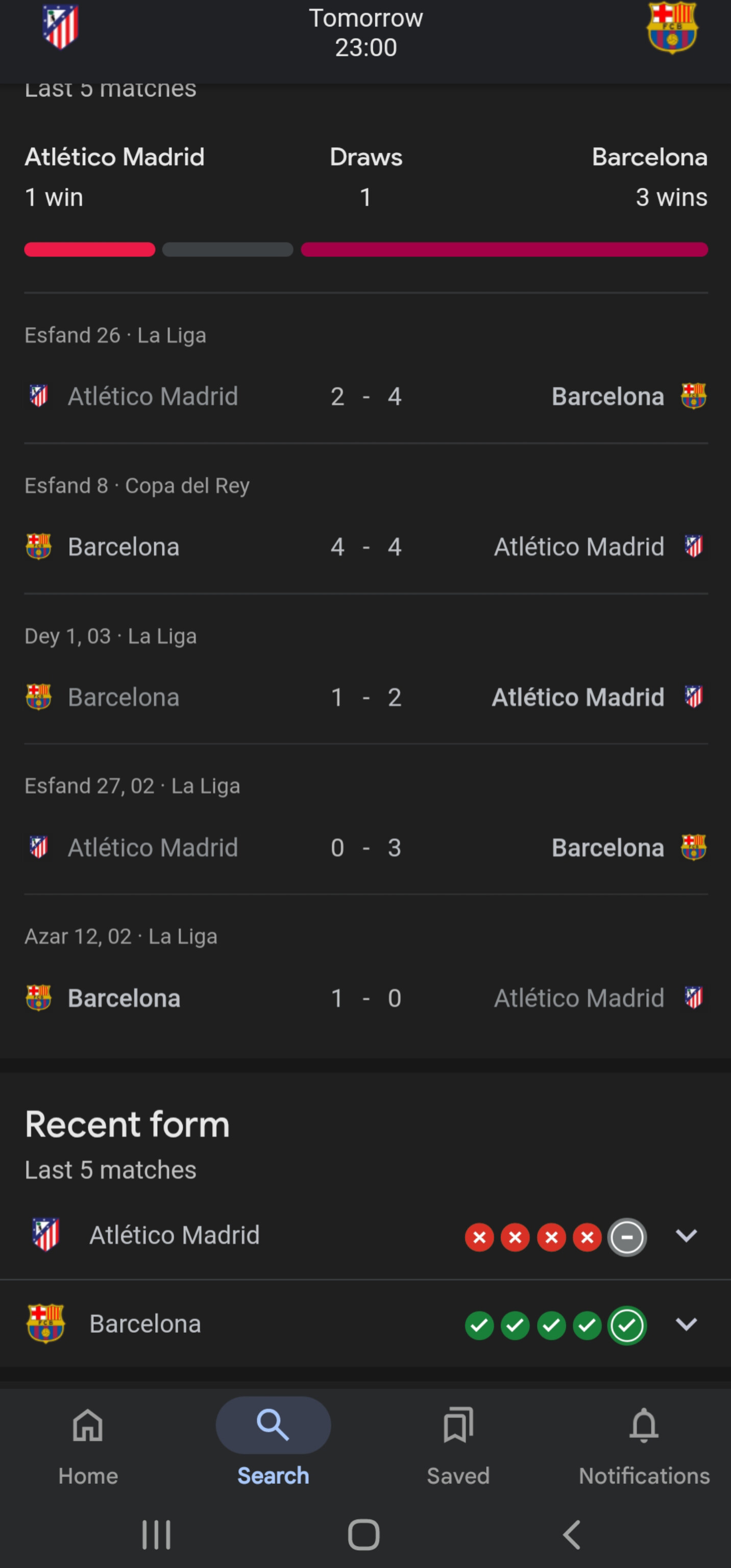The width and height of the screenshot is (731, 1568).
Task: Open the Esfand 8 Copa del Rey match
Action: tap(365, 519)
